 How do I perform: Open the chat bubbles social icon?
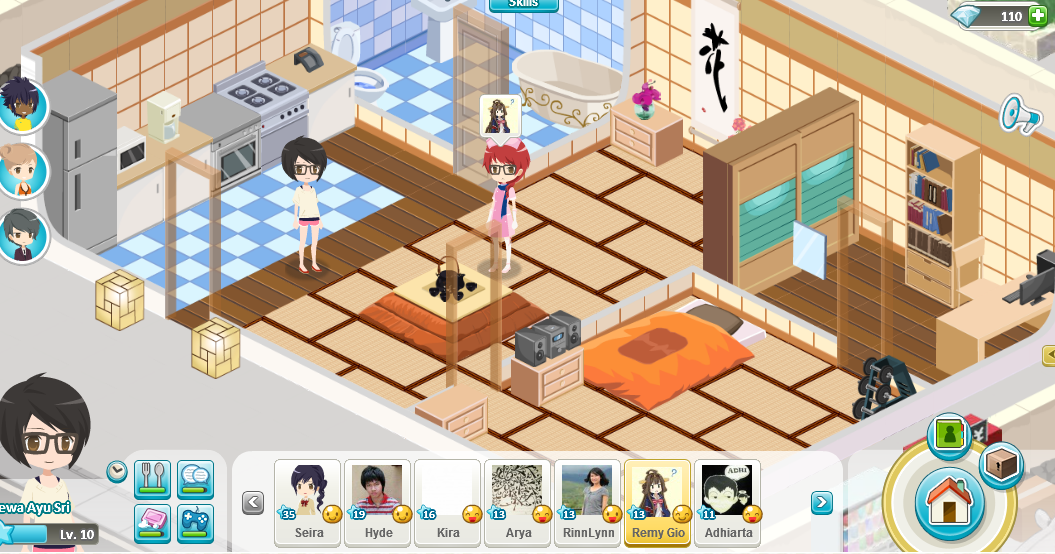(195, 479)
